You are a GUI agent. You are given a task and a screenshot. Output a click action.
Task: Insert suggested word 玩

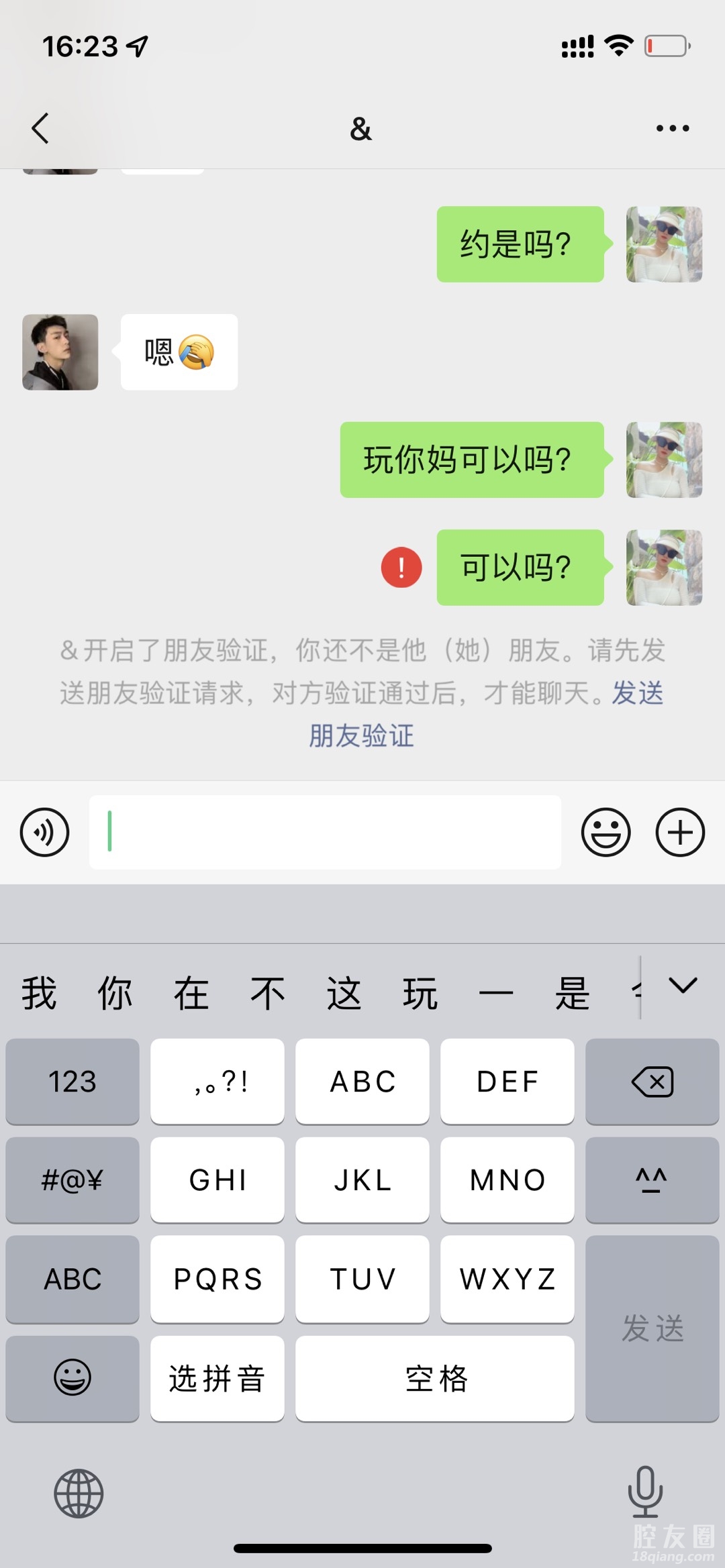[420, 993]
